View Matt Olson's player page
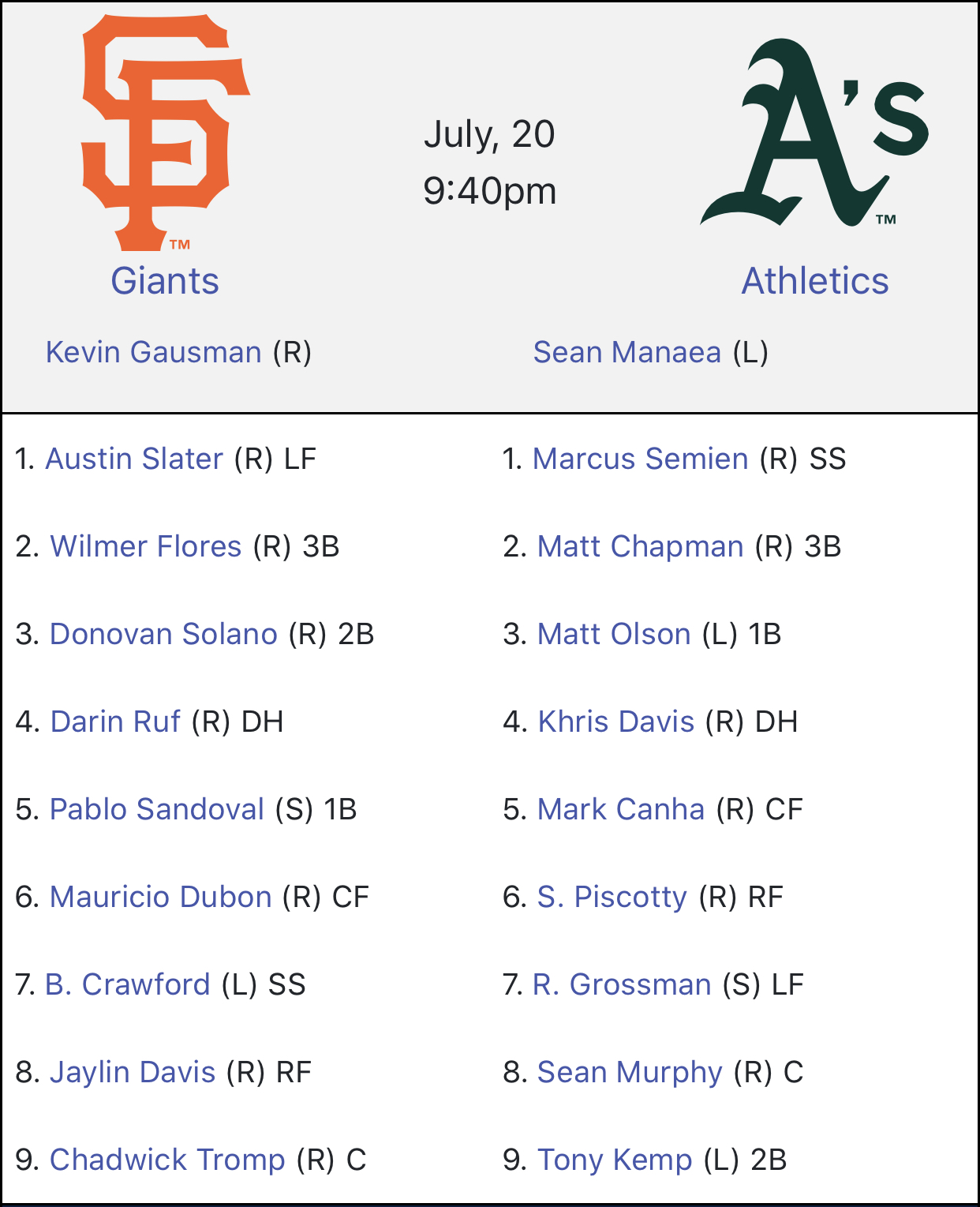 tap(614, 634)
